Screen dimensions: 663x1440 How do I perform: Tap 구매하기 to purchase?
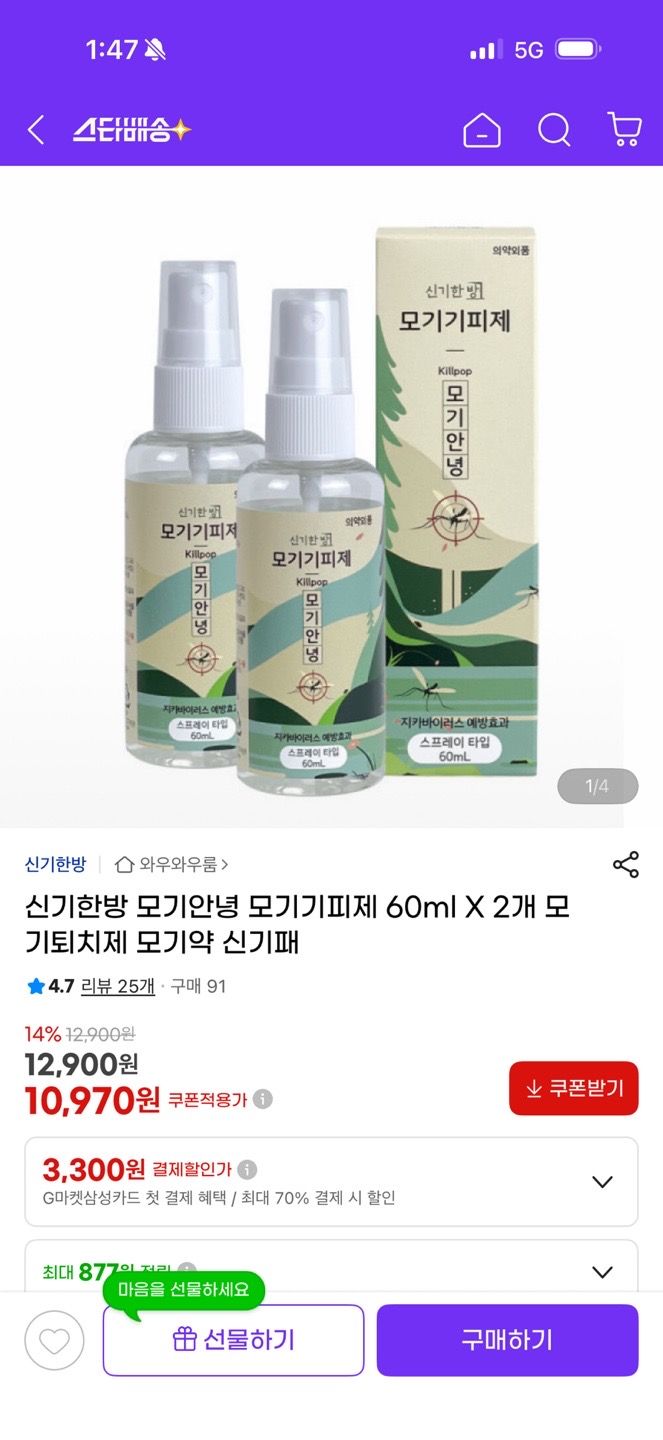pyautogui.click(x=507, y=1340)
